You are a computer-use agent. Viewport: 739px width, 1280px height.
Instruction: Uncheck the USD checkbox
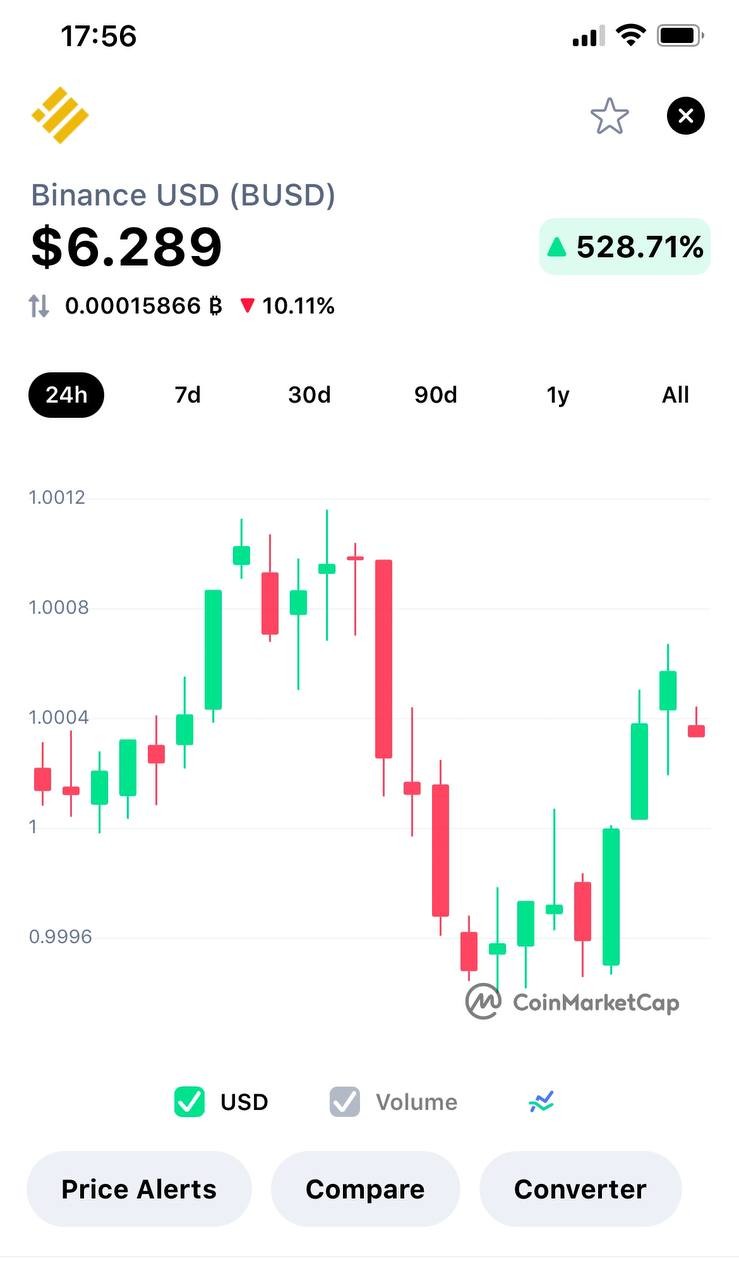189,1102
